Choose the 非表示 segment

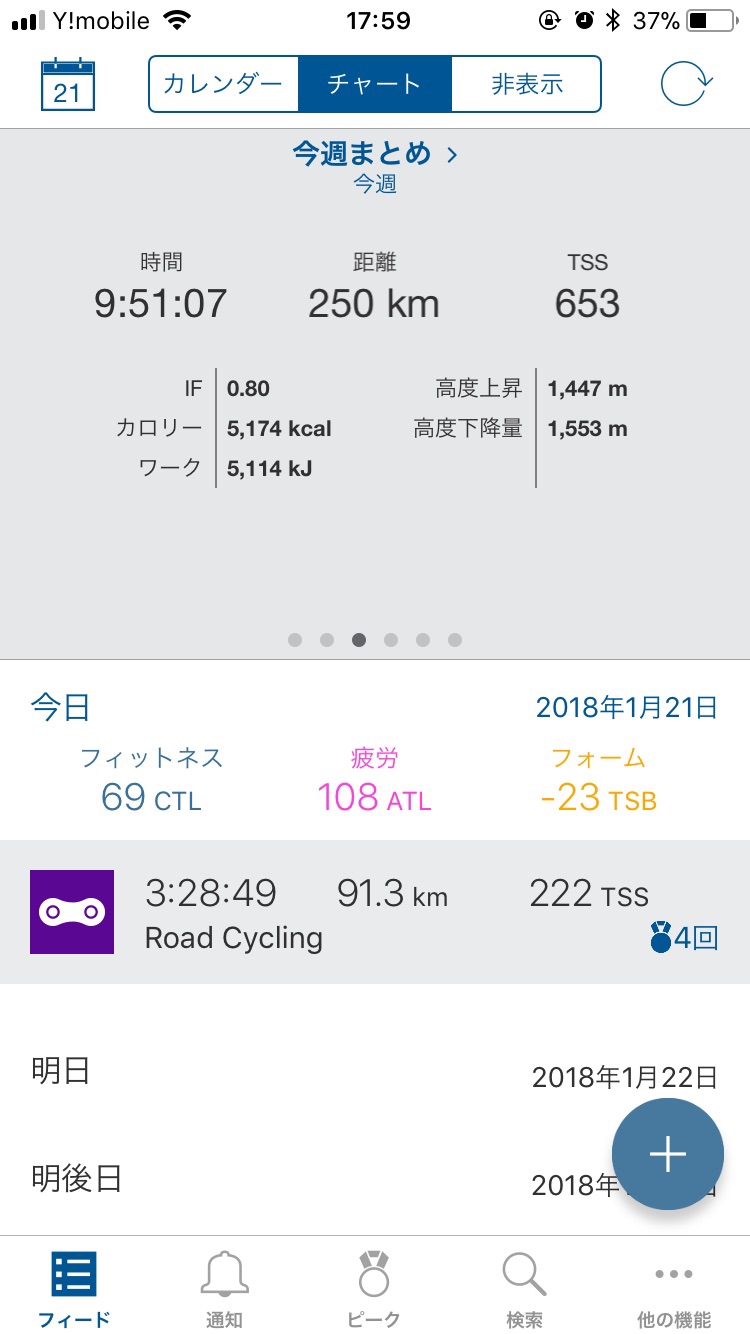coord(526,84)
